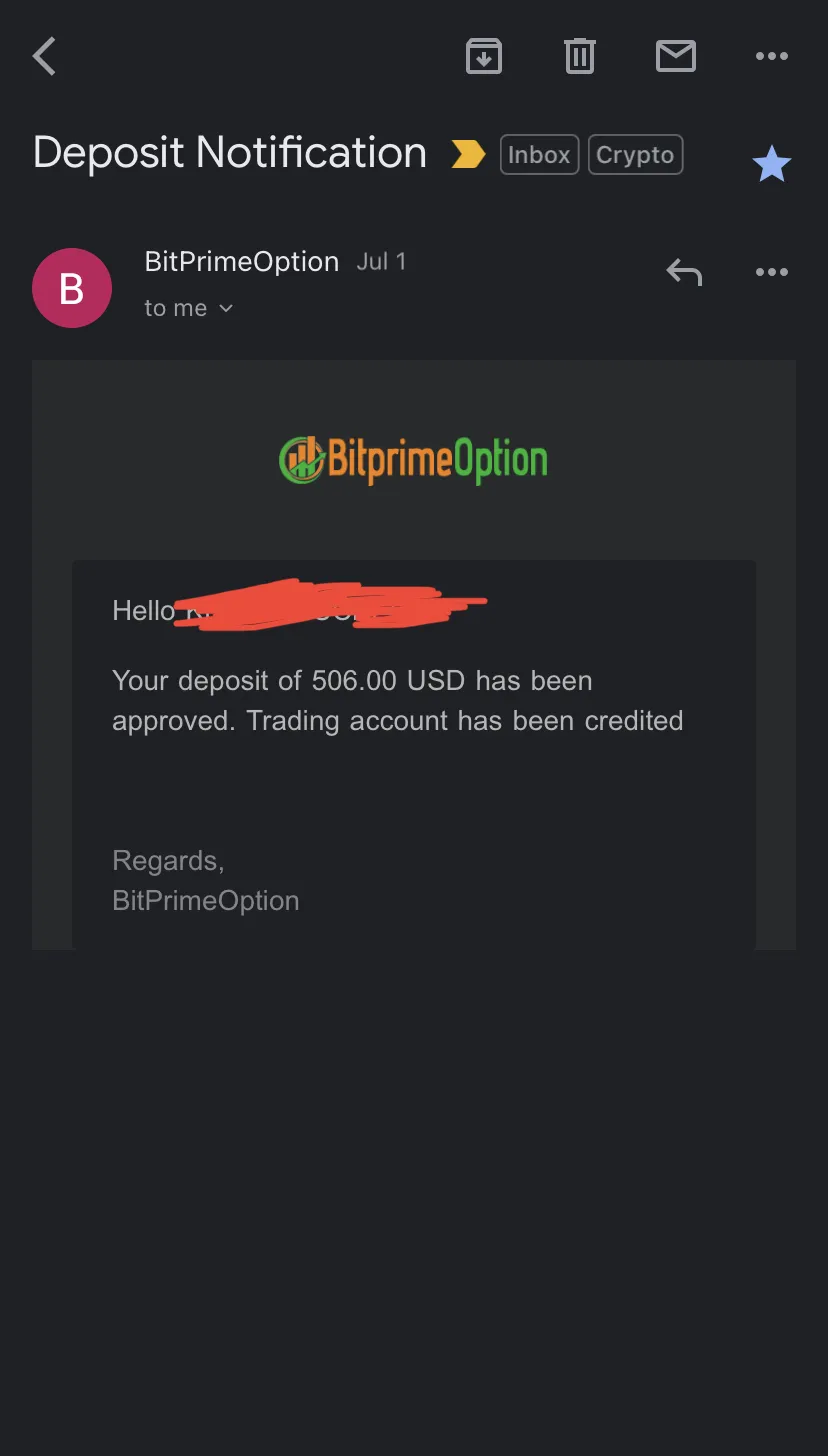Tap the Inbox label chip
Image resolution: width=828 pixels, height=1456 pixels.
click(x=539, y=155)
